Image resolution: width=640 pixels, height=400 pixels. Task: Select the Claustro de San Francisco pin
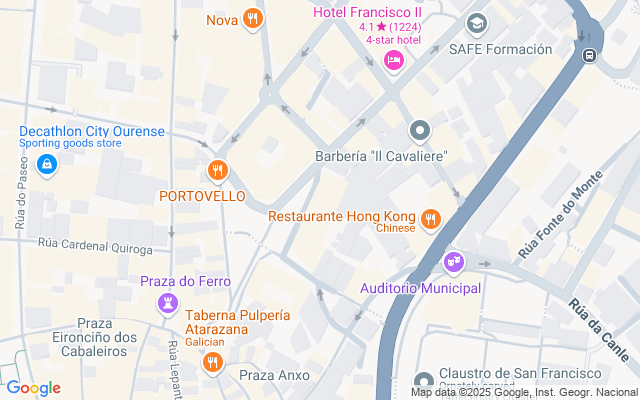[x=423, y=382]
